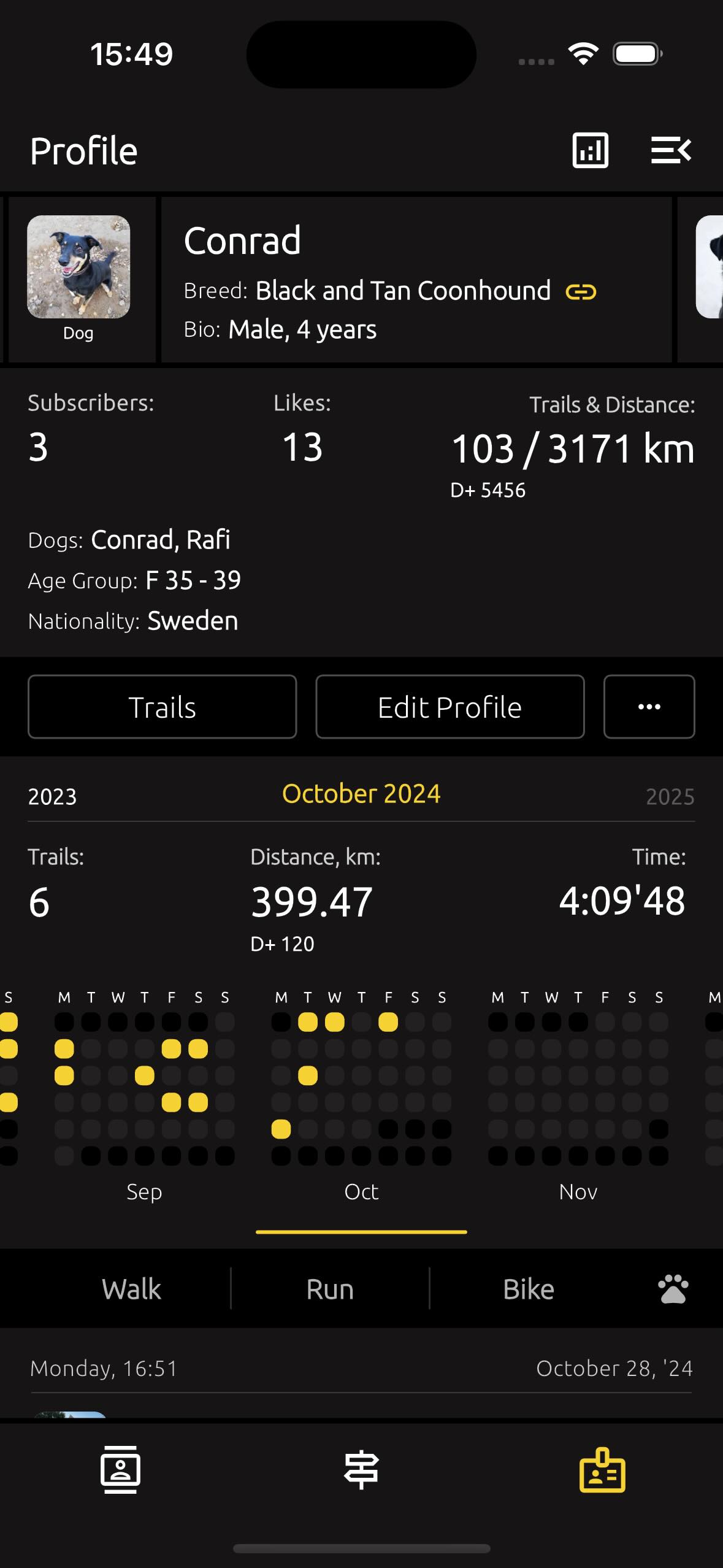Switch to the feed tab in bottom bar
The image size is (723, 1568).
coord(120,1470)
